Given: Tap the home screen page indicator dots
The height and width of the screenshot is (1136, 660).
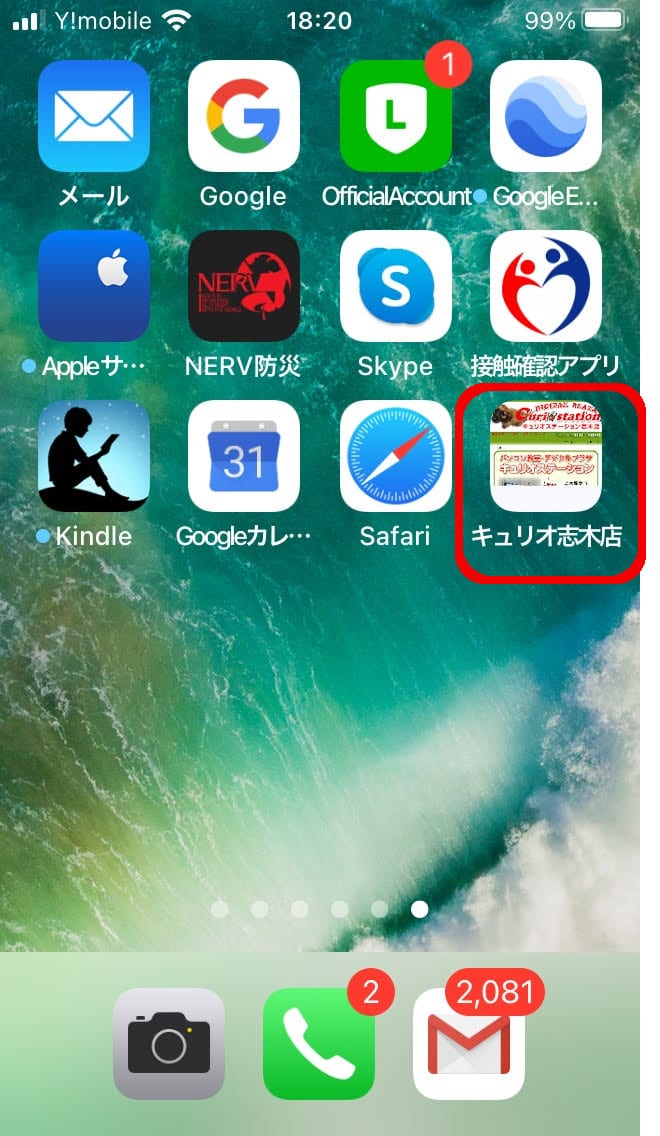Looking at the screenshot, I should coord(319,909).
